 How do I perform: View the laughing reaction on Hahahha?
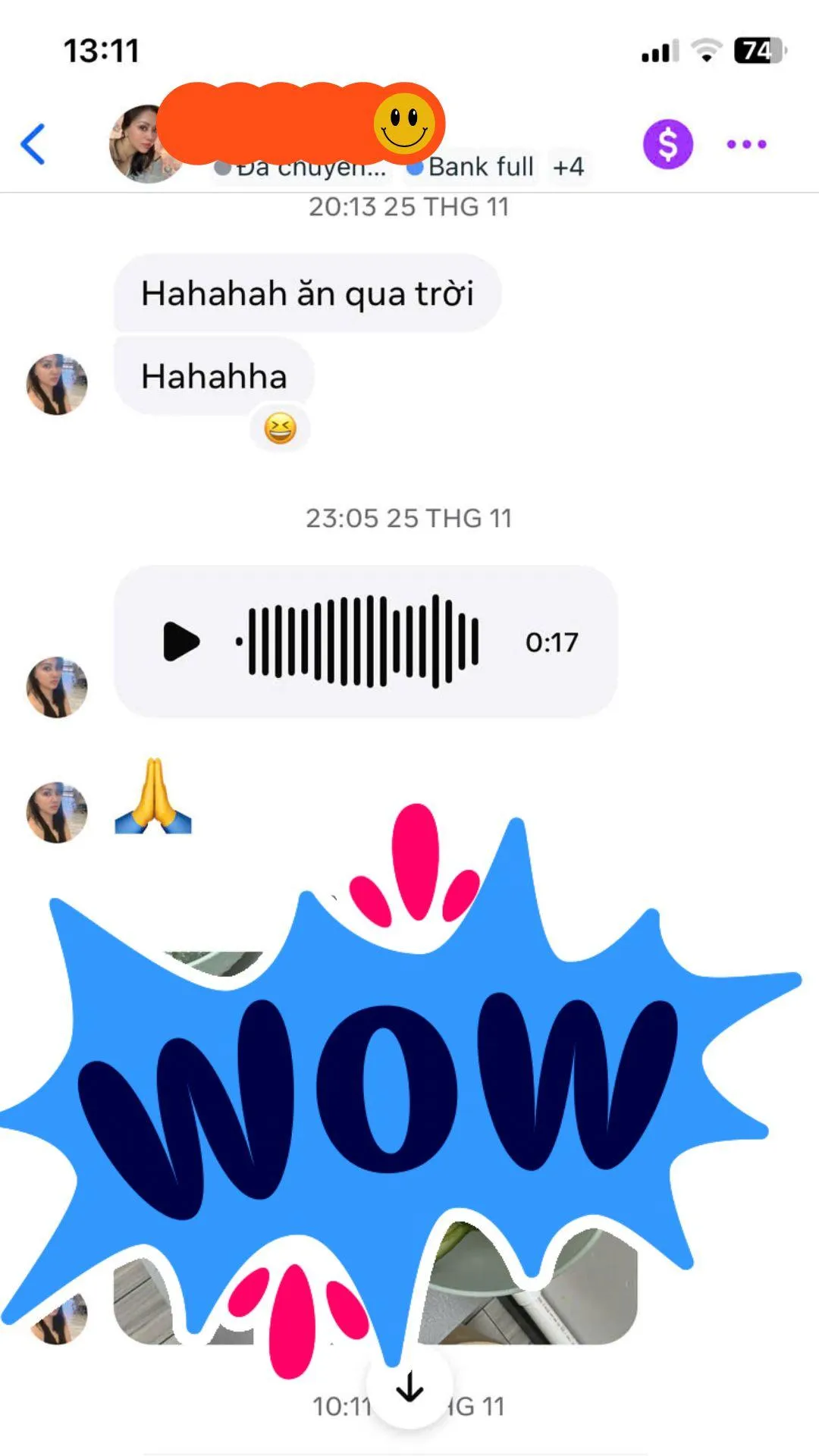coord(280,429)
